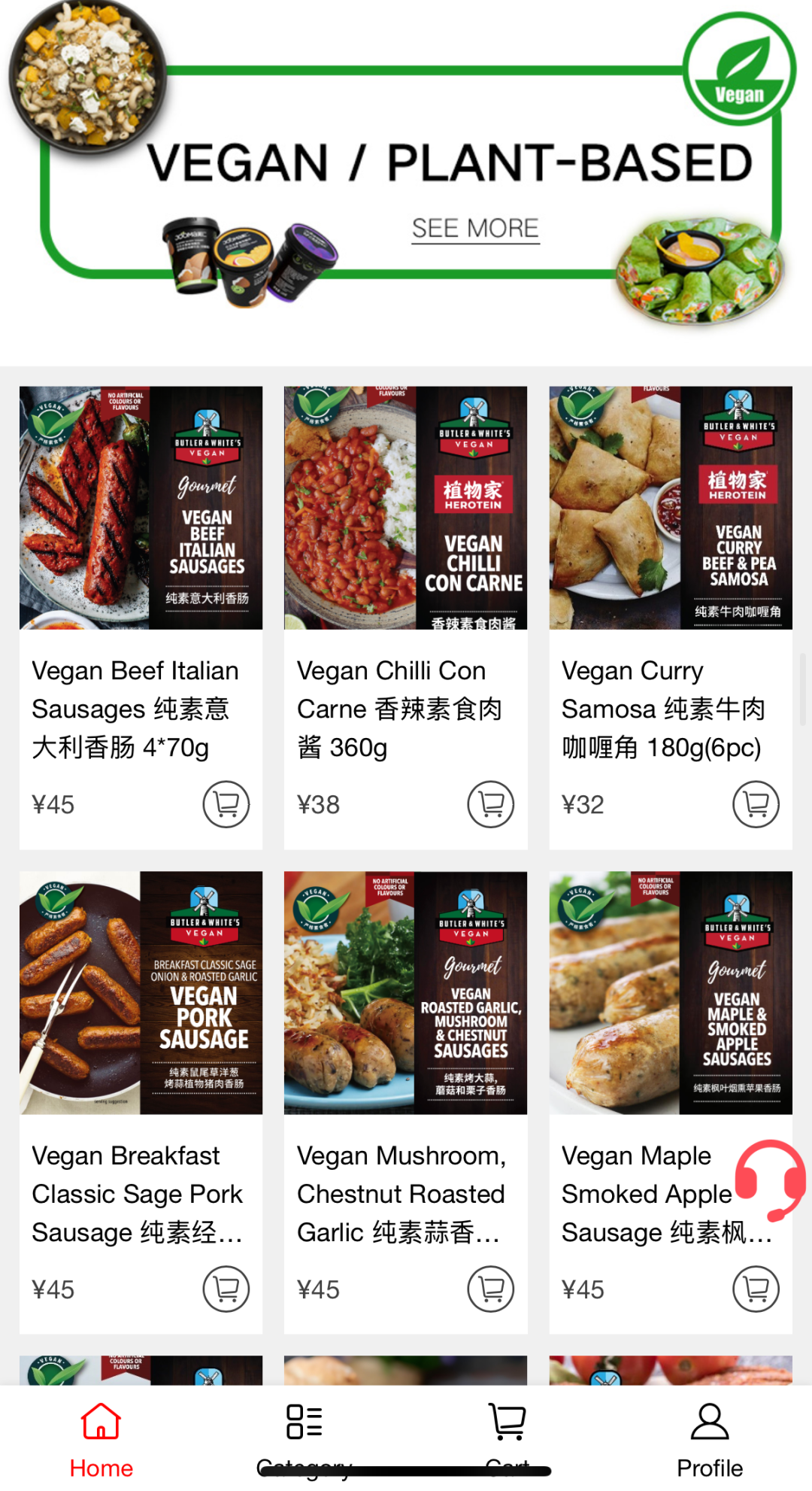View Vegan Chilli Con Carne product details
This screenshot has height=1491, width=812.
405,509
